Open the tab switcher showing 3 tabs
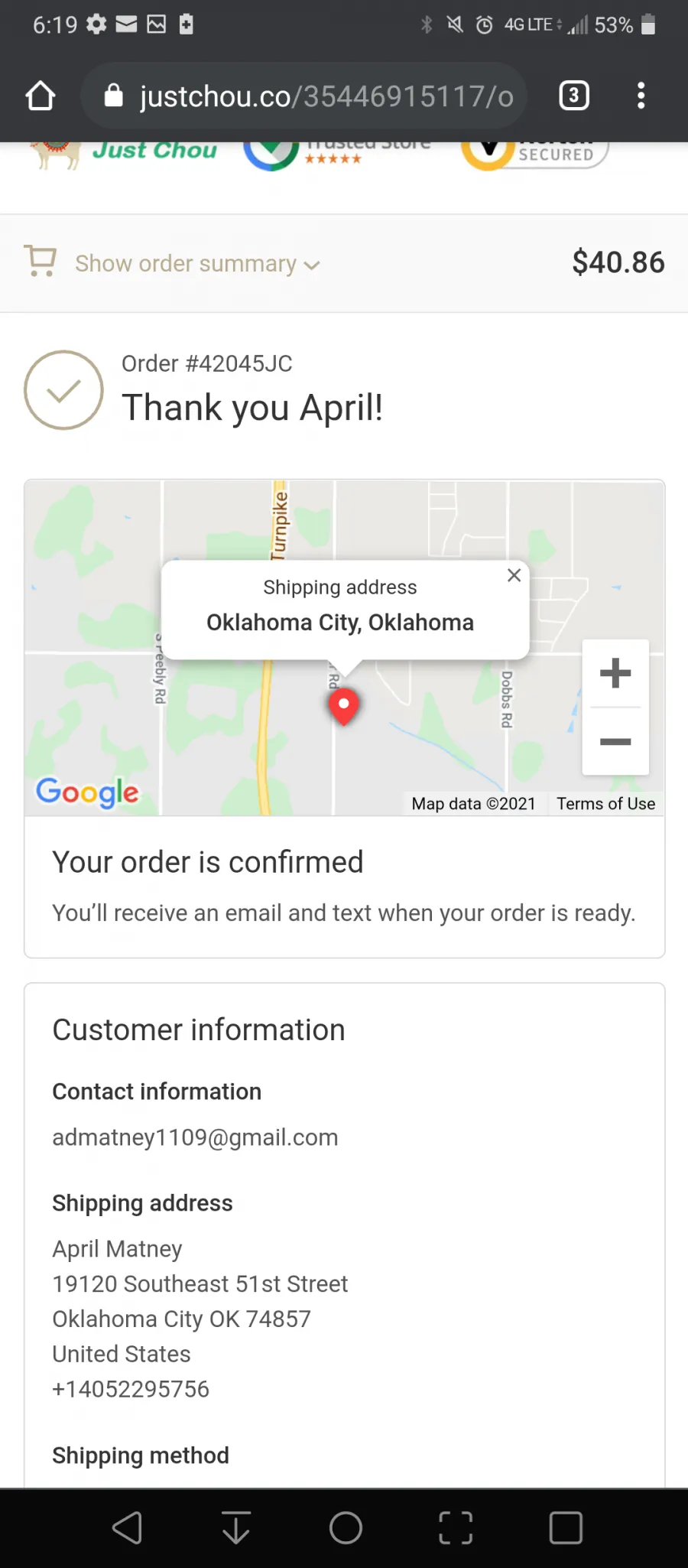Image resolution: width=688 pixels, height=1568 pixels. pyautogui.click(x=574, y=96)
